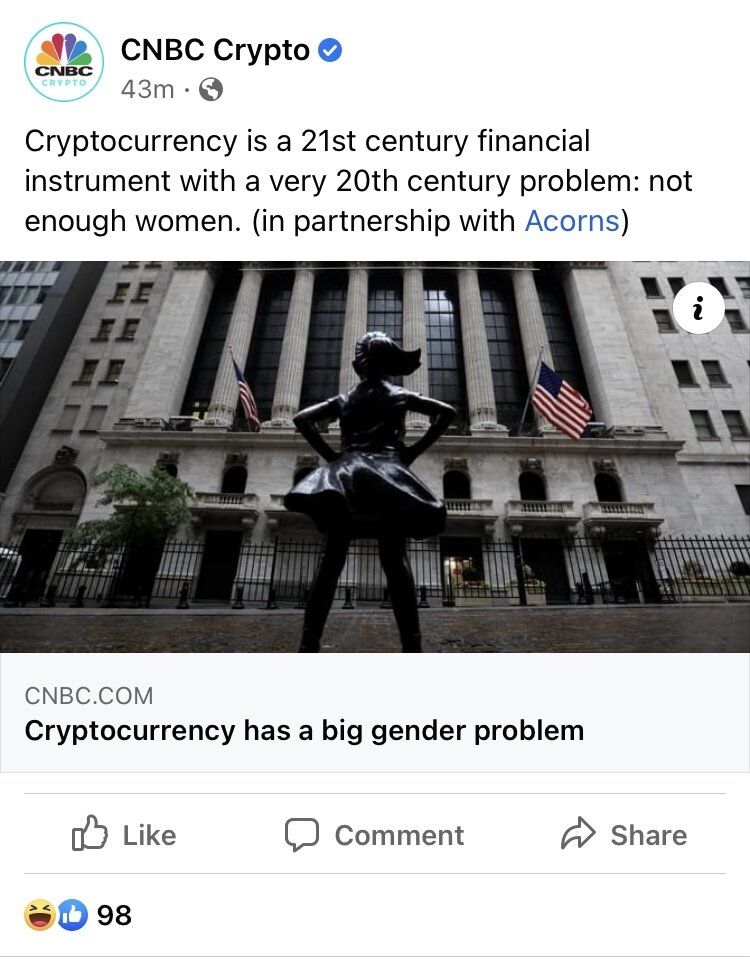Like the CNBC Crypto post
The height and width of the screenshot is (961, 750).
125,835
